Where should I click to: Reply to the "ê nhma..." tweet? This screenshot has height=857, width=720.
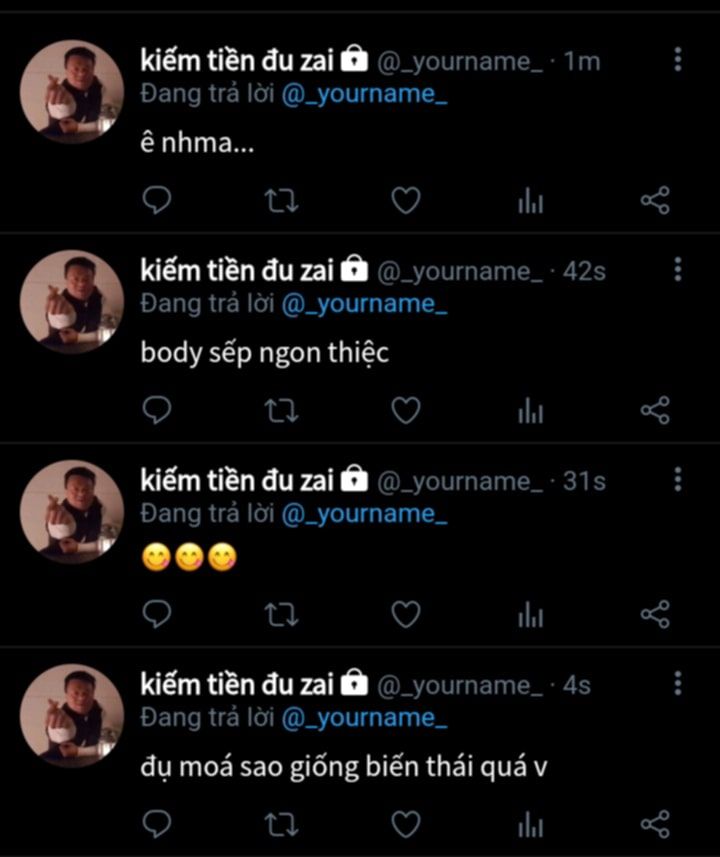pyautogui.click(x=157, y=201)
